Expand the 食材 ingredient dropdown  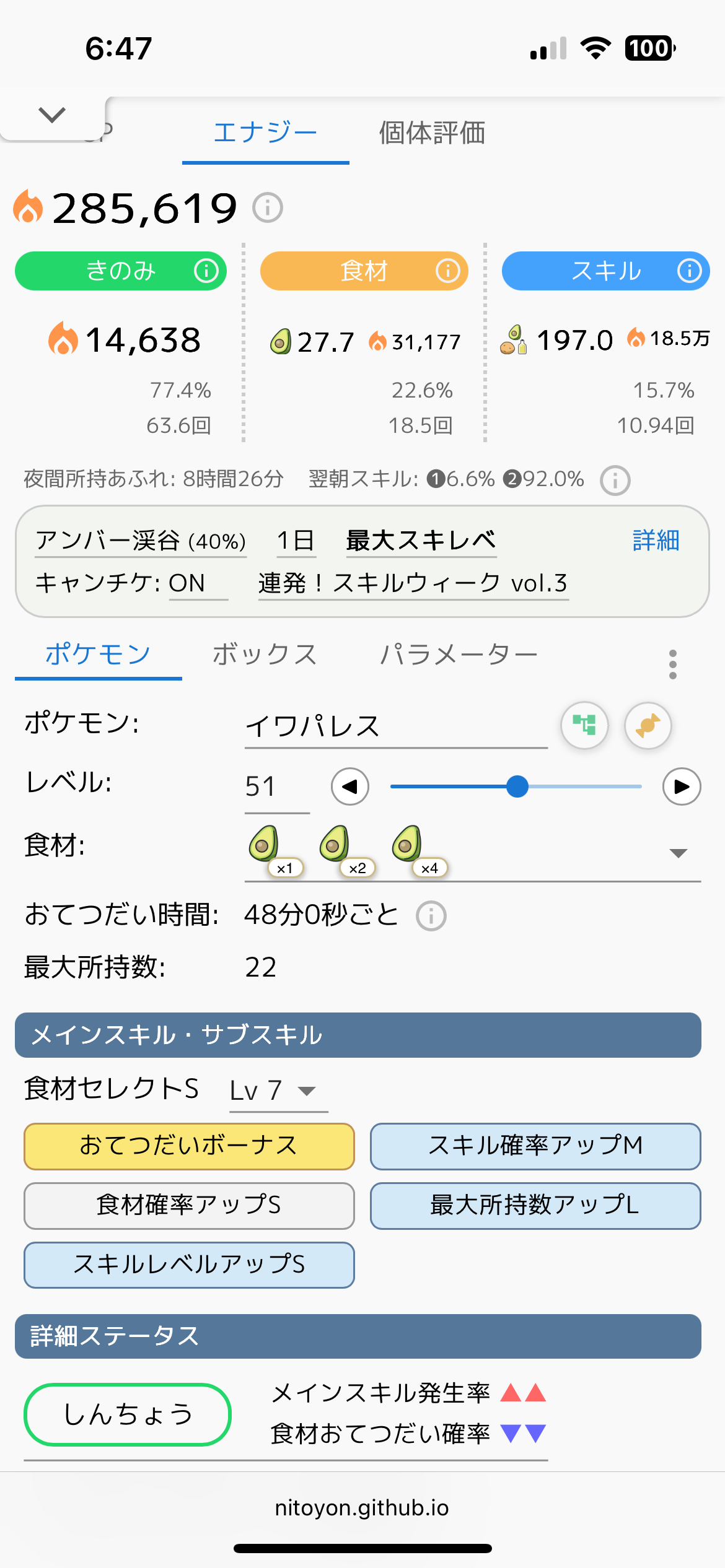pos(679,853)
